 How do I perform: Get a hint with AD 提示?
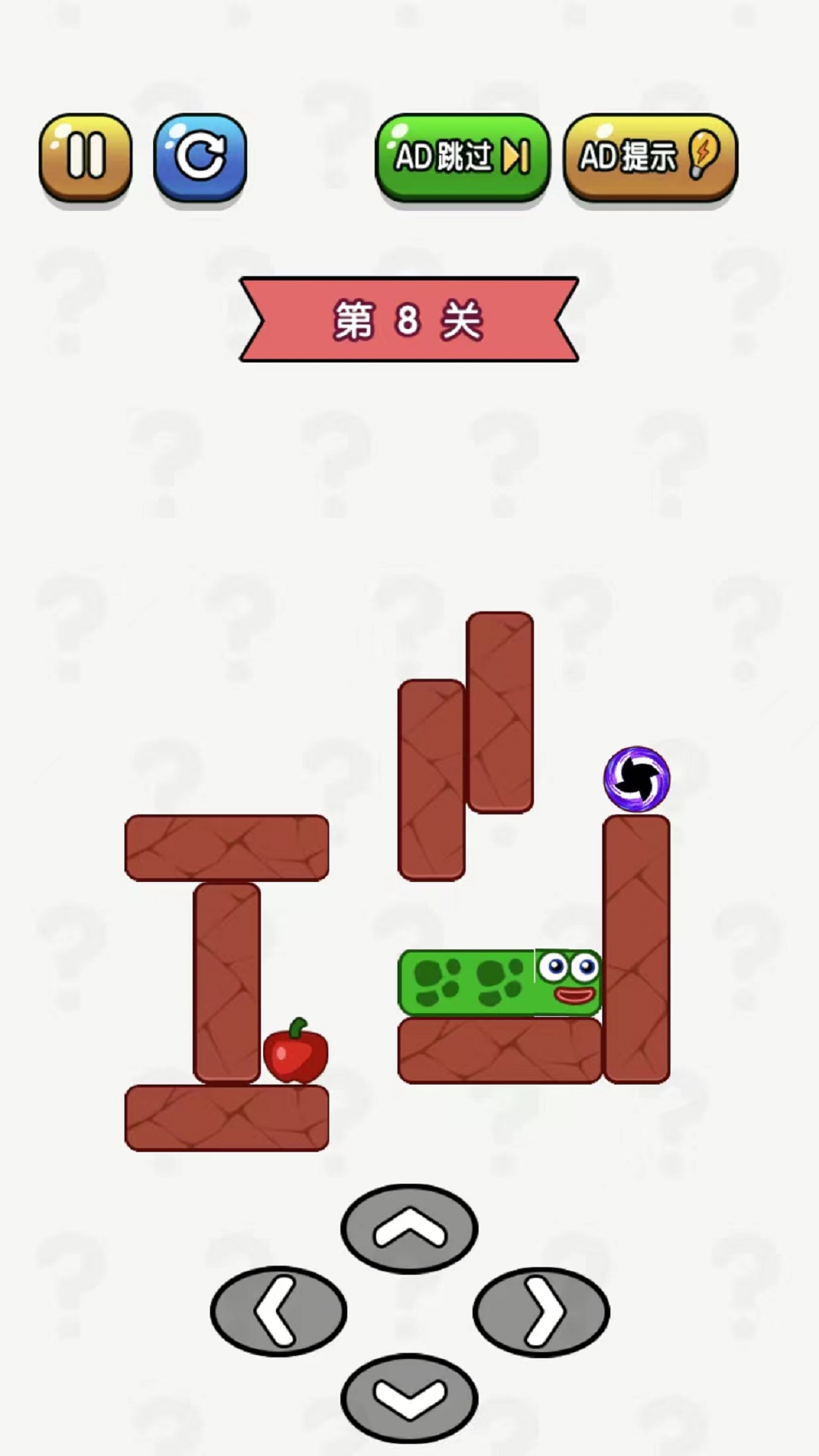coord(650,157)
